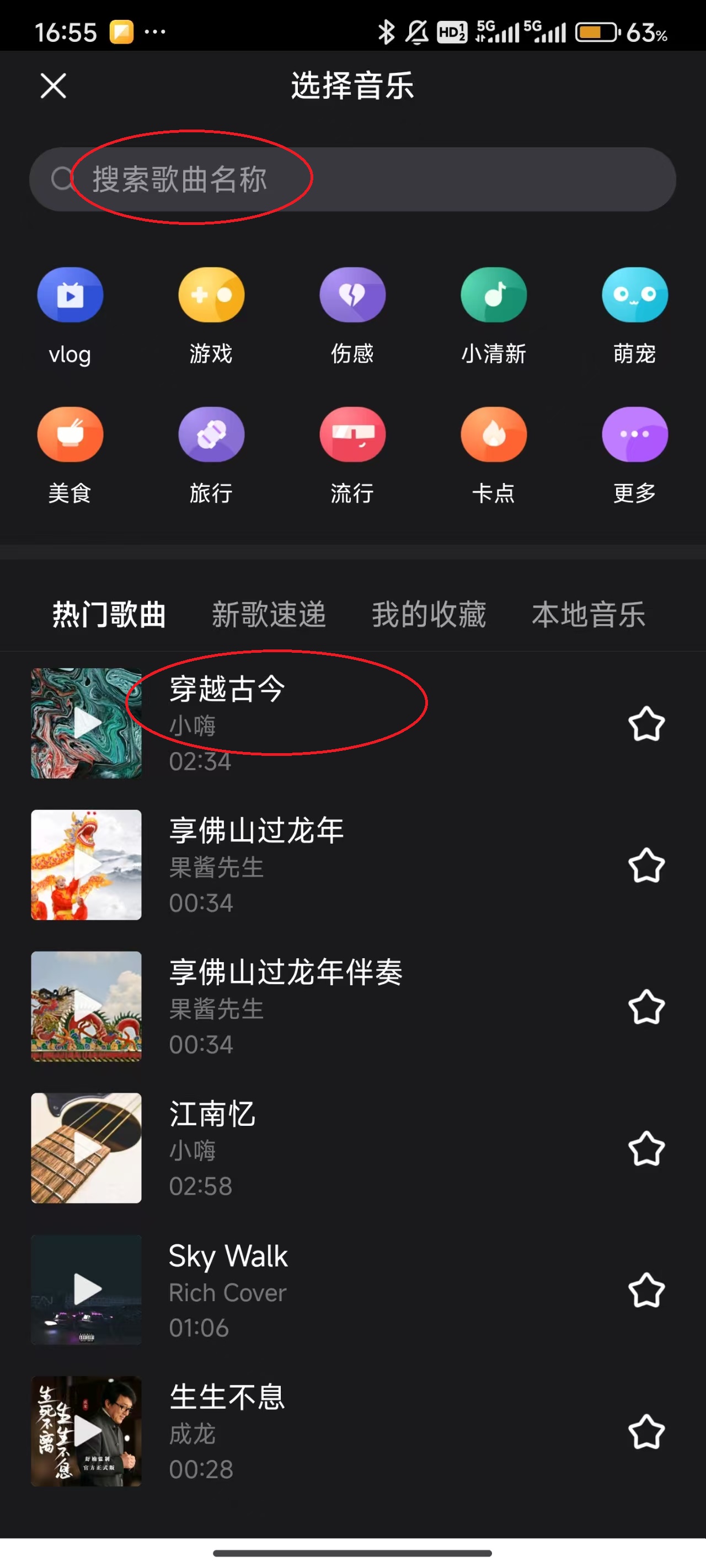Screen dimensions: 706x1568
Task: Favorite 生生不息 by 成龙
Action: pos(646,1432)
